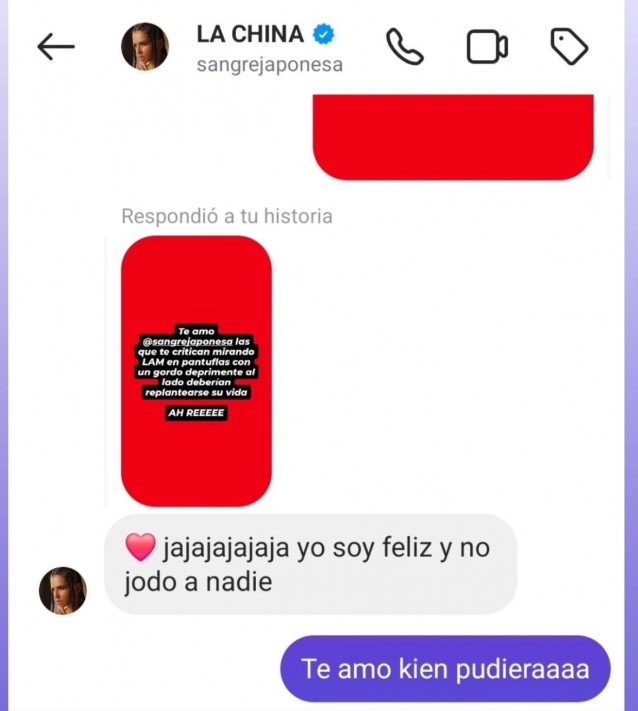This screenshot has height=711, width=638.
Task: Tap the avatar beside the jajajaja message
Action: coord(62,590)
